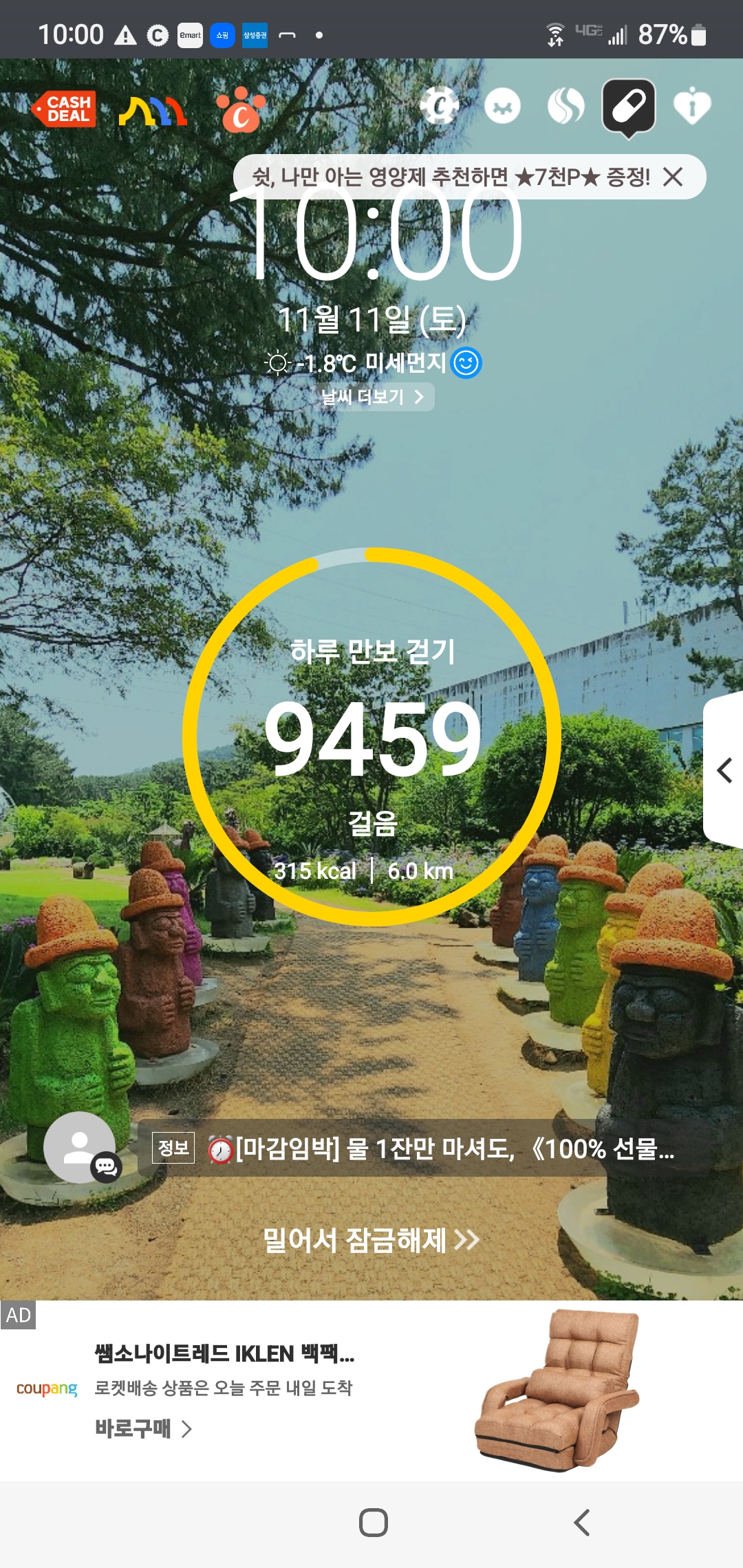Screen dimensions: 743x1568
Task: Expand the side panel arrow handle
Action: [724, 770]
